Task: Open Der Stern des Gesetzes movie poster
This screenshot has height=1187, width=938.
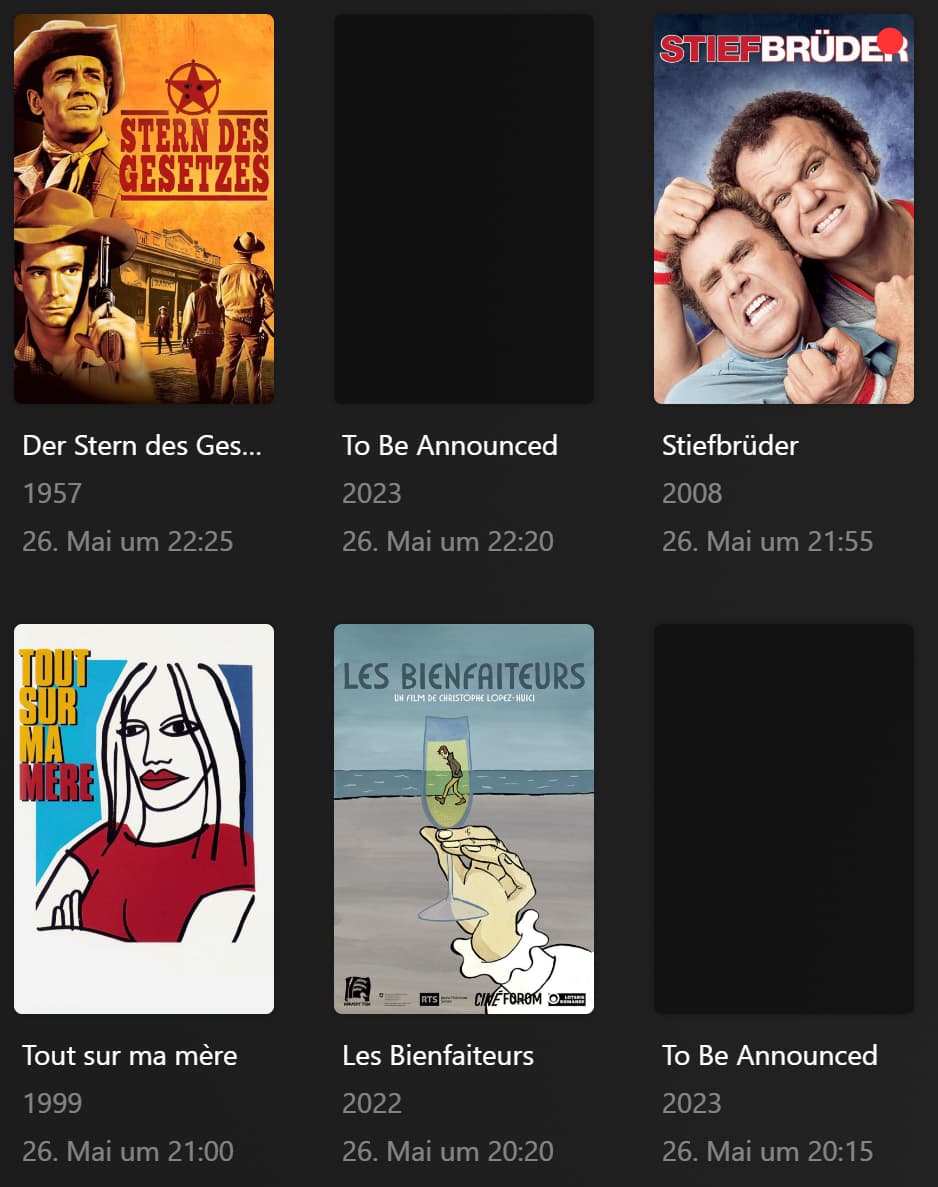Action: click(x=143, y=209)
